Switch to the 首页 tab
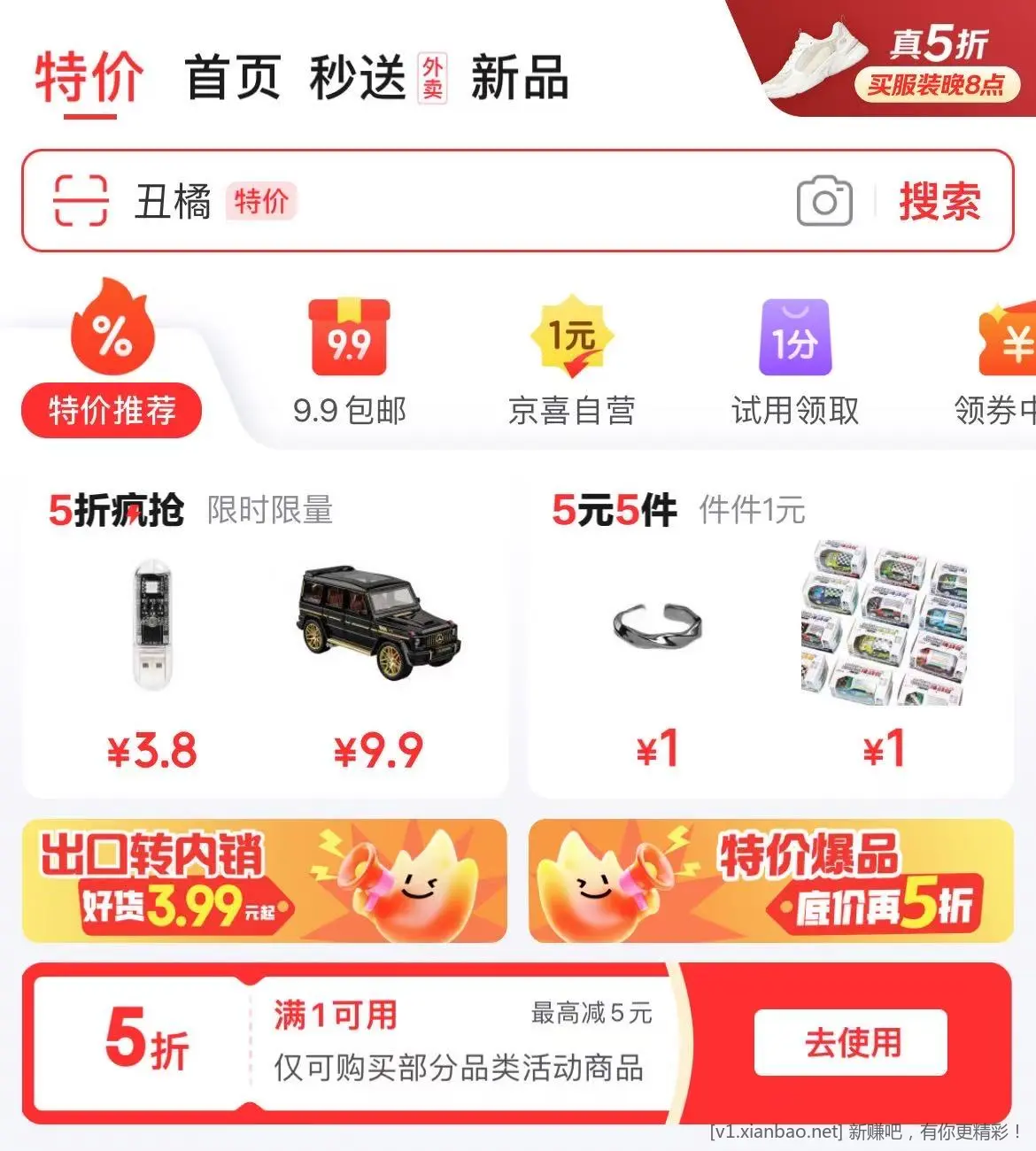Image resolution: width=1036 pixels, height=1151 pixels. coord(233,78)
